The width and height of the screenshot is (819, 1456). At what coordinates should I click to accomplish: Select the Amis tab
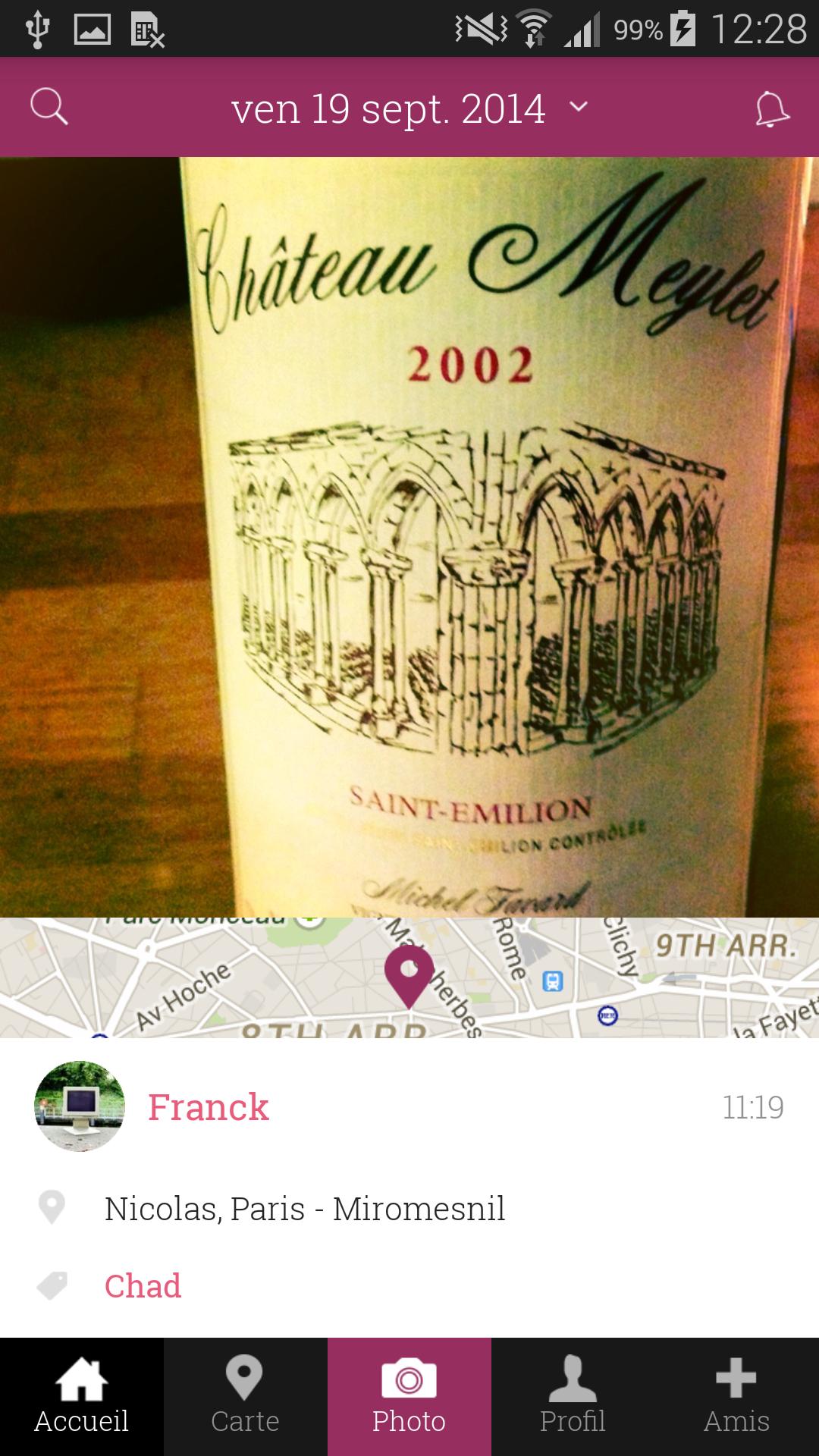tap(736, 1397)
